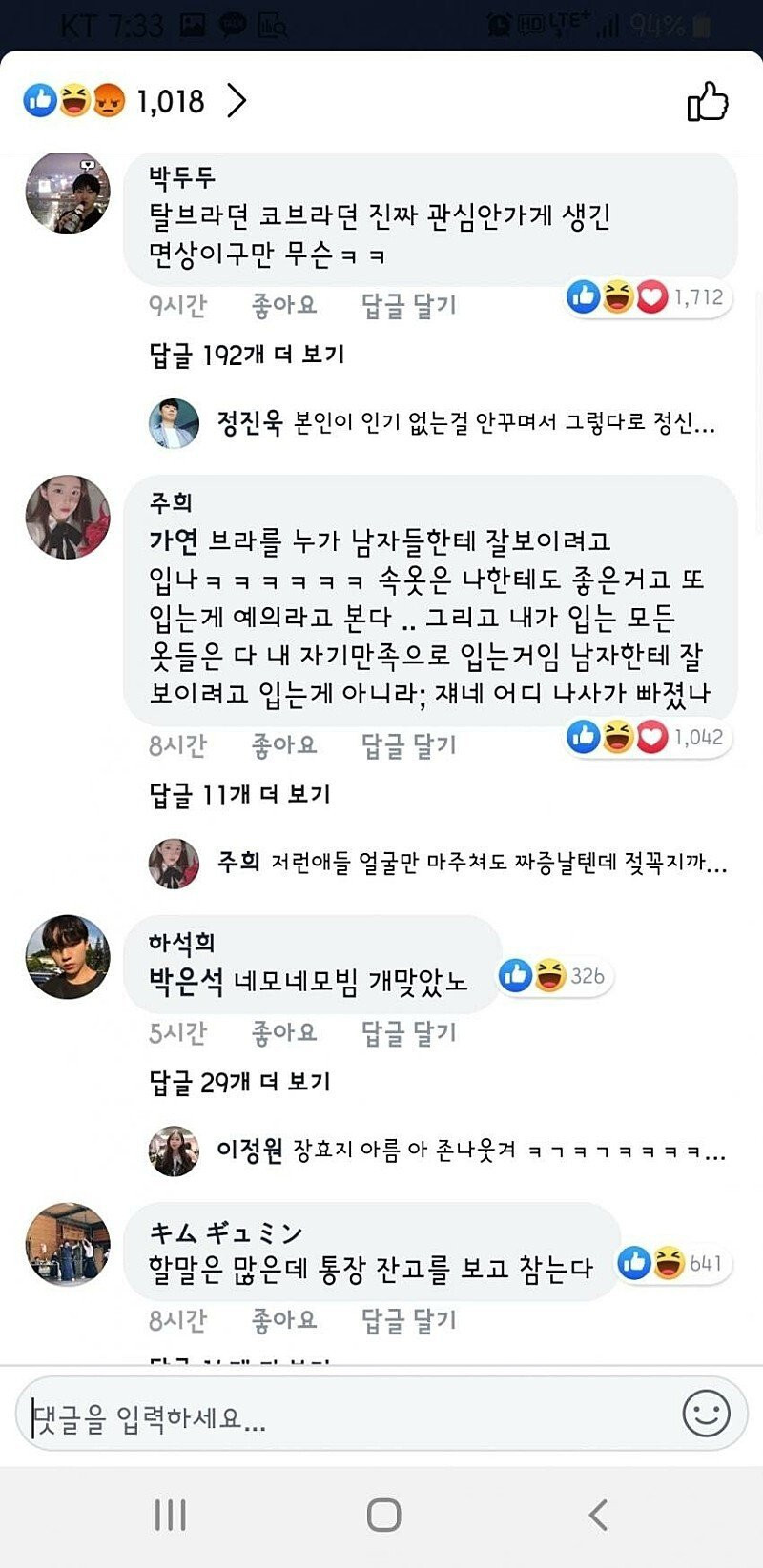Open 박두두's profile picture
The width and height of the screenshot is (763, 1568).
(x=67, y=193)
